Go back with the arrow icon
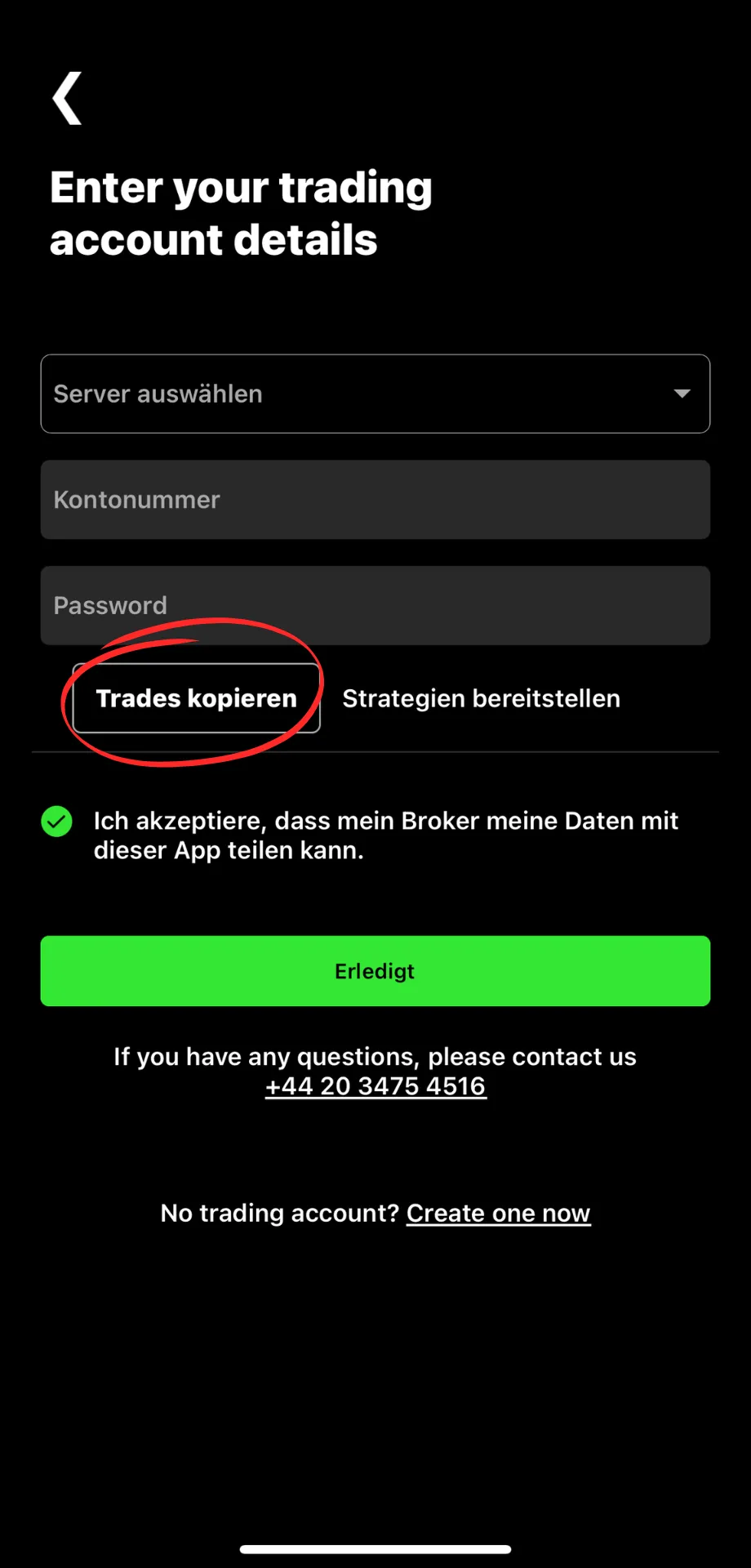Image resolution: width=751 pixels, height=1568 pixels. pos(67,98)
